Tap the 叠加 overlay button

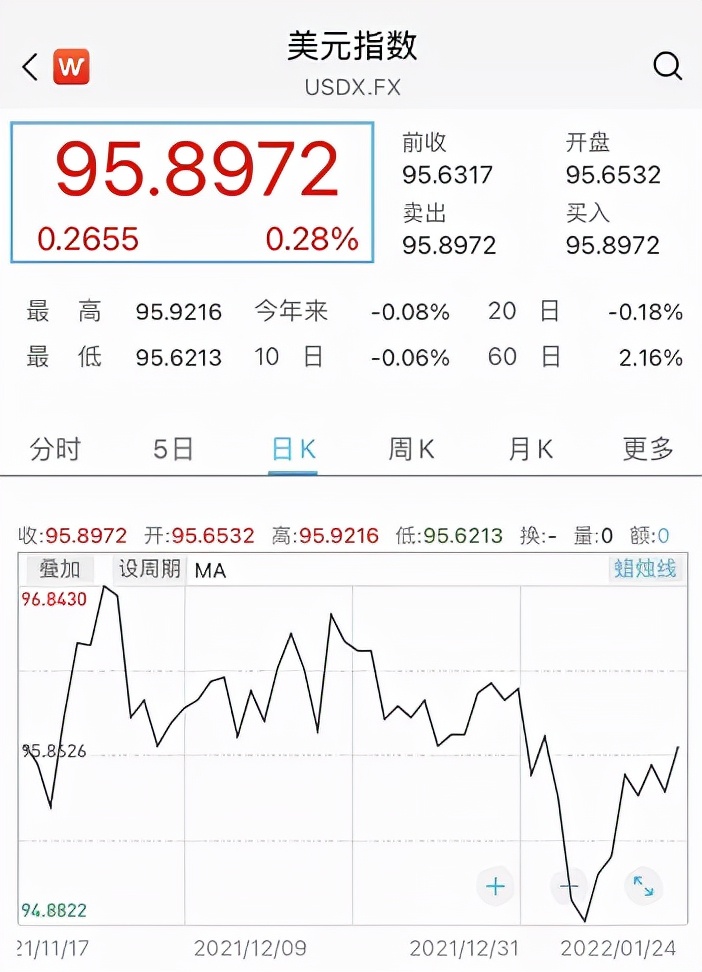point(60,569)
